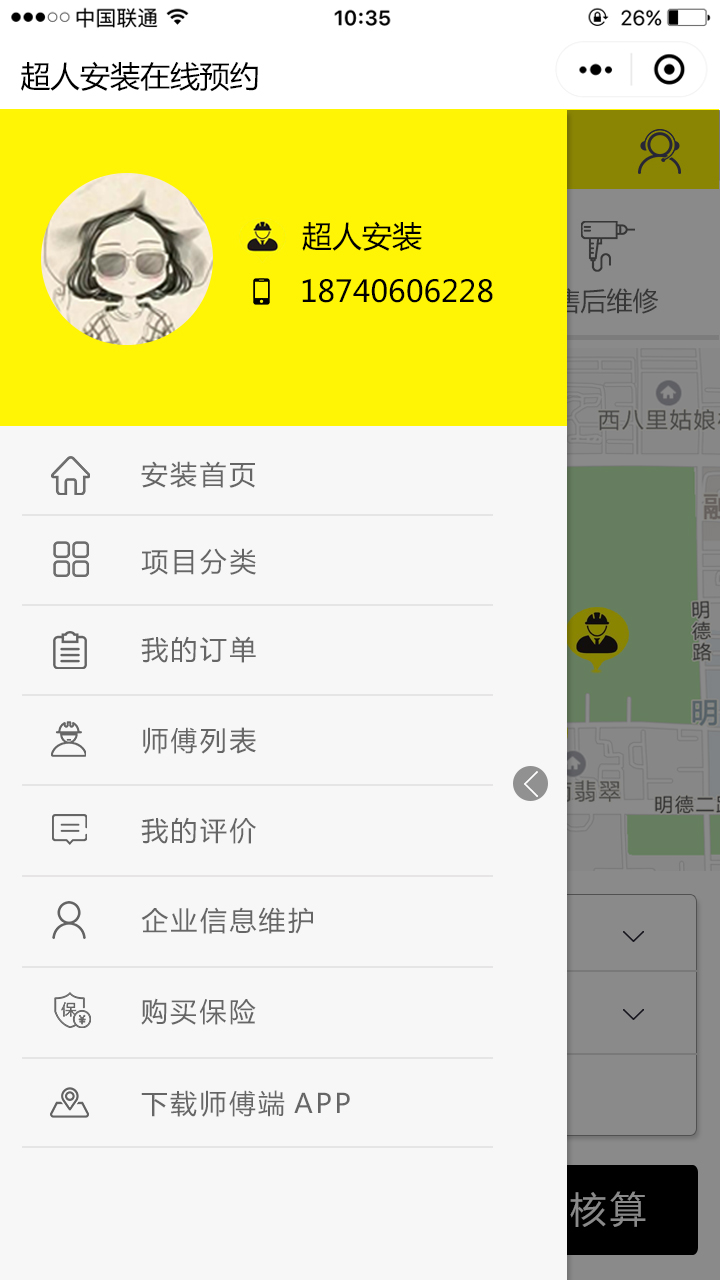Go to 项目分类 categories
This screenshot has width=720, height=1280.
click(198, 562)
